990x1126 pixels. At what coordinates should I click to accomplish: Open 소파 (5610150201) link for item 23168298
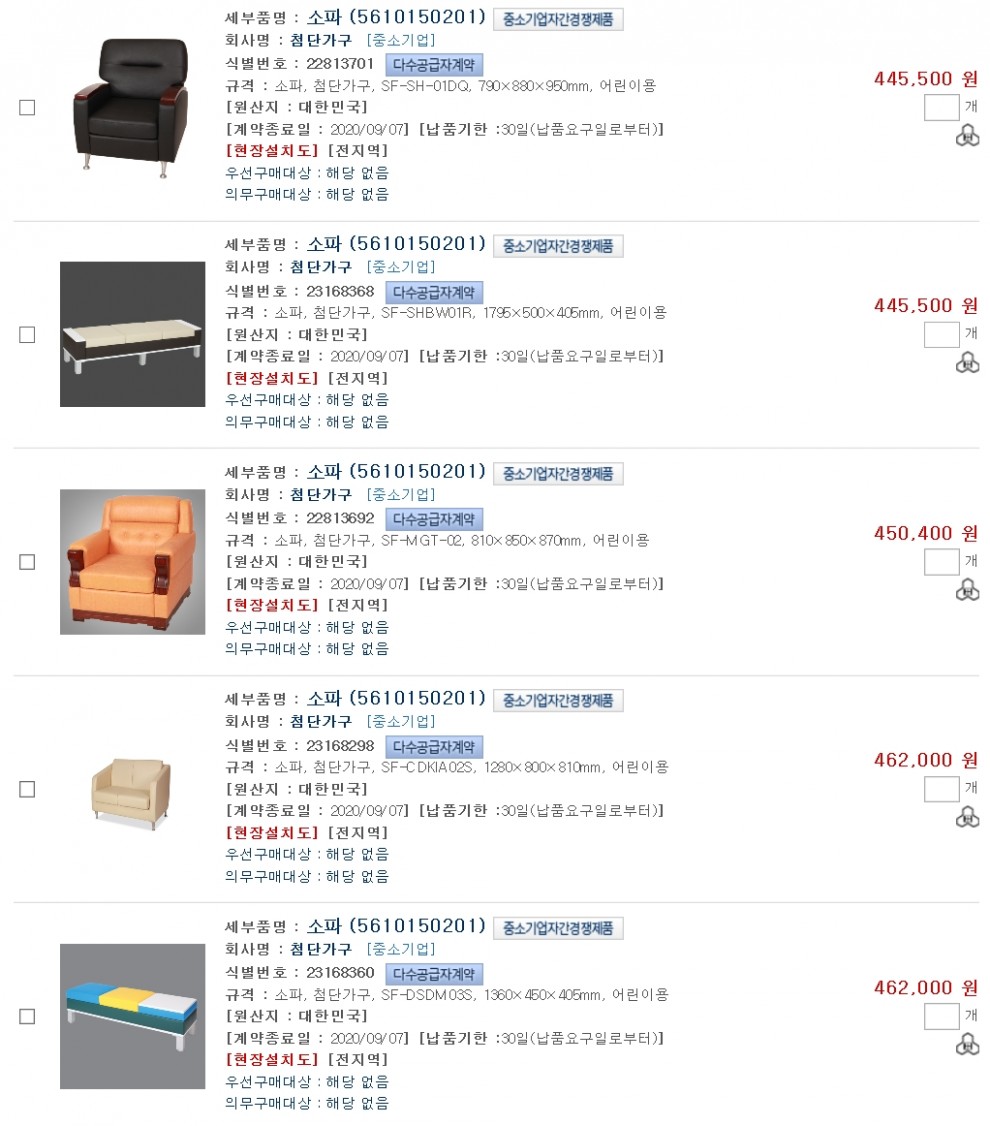point(396,698)
